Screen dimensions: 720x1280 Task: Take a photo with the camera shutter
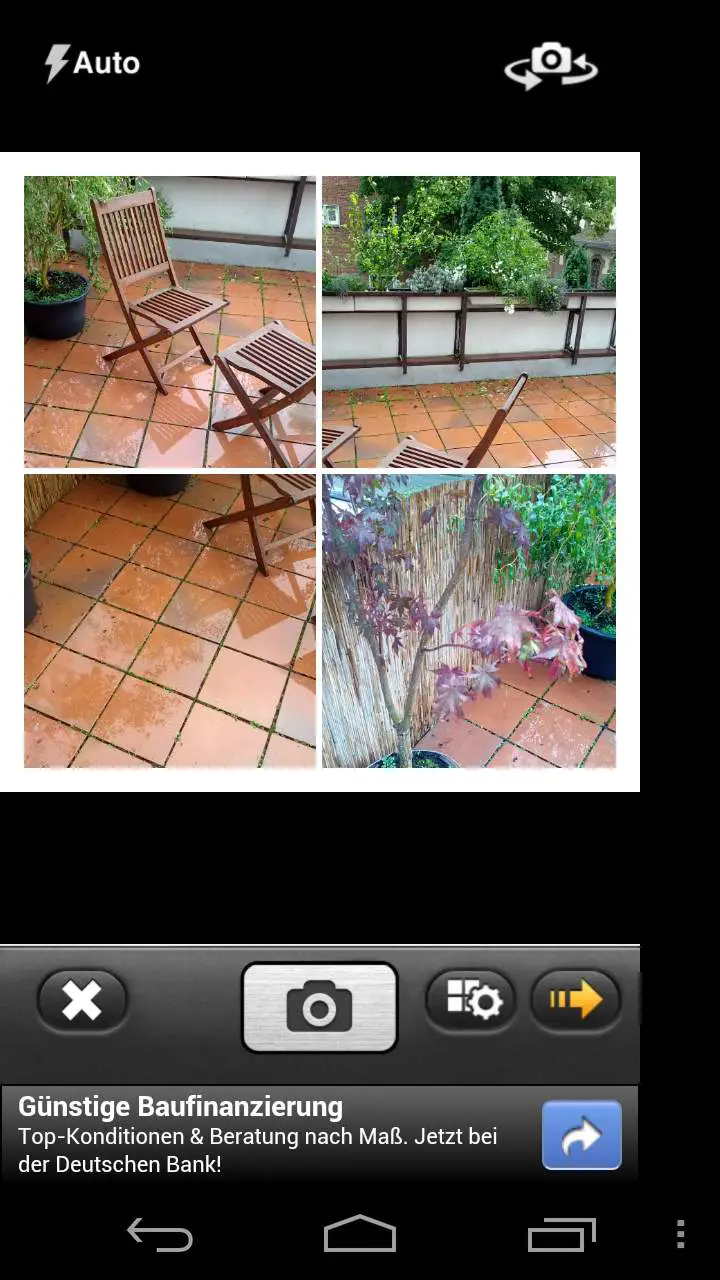[x=319, y=1007]
